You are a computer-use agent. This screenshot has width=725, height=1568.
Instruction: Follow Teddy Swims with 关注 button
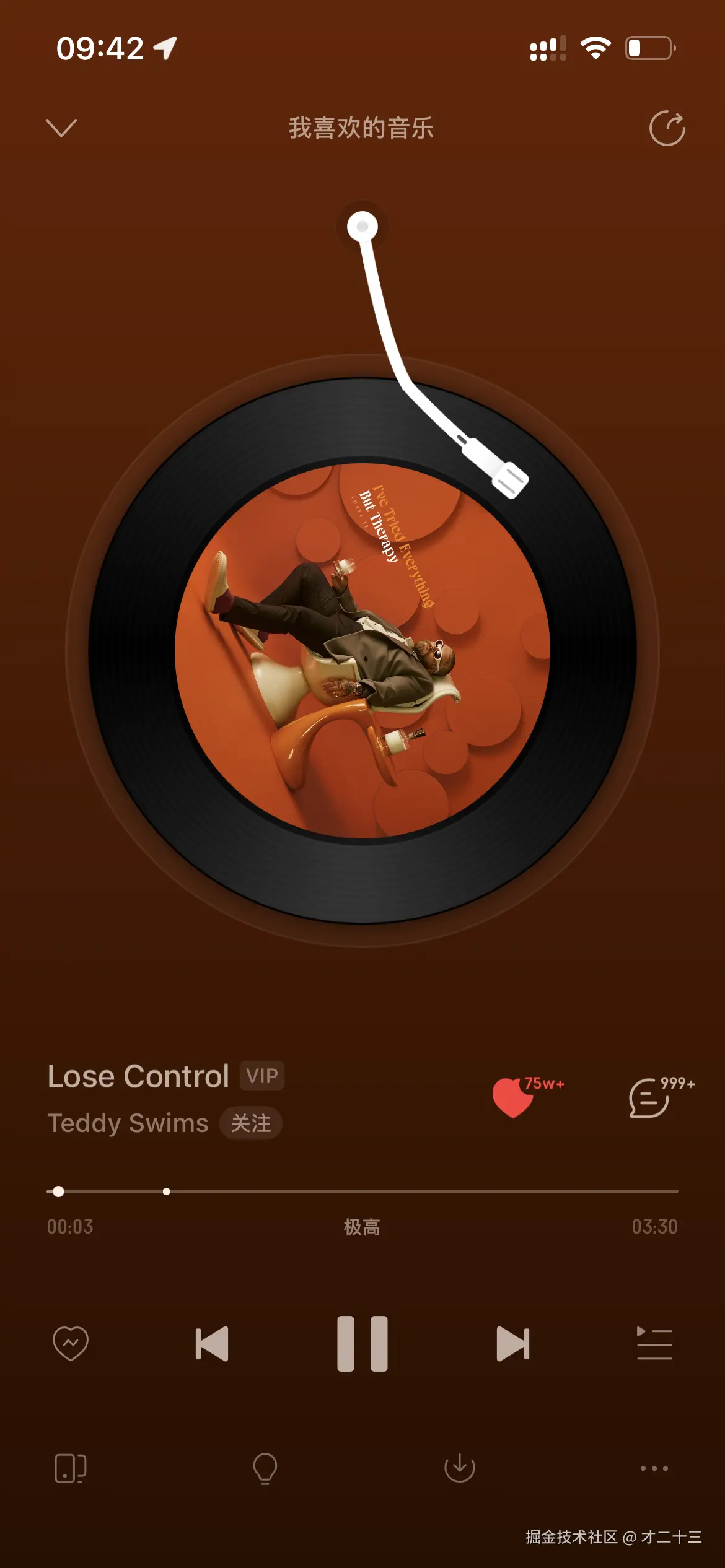(x=251, y=1123)
